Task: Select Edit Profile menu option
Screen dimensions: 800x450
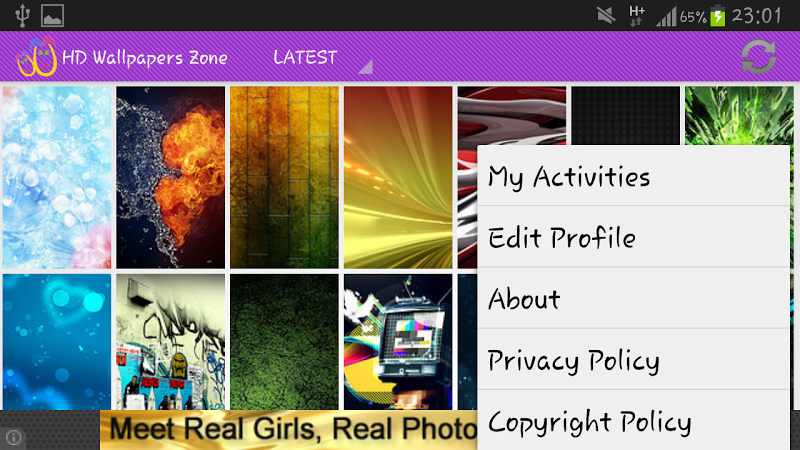Action: [632, 238]
